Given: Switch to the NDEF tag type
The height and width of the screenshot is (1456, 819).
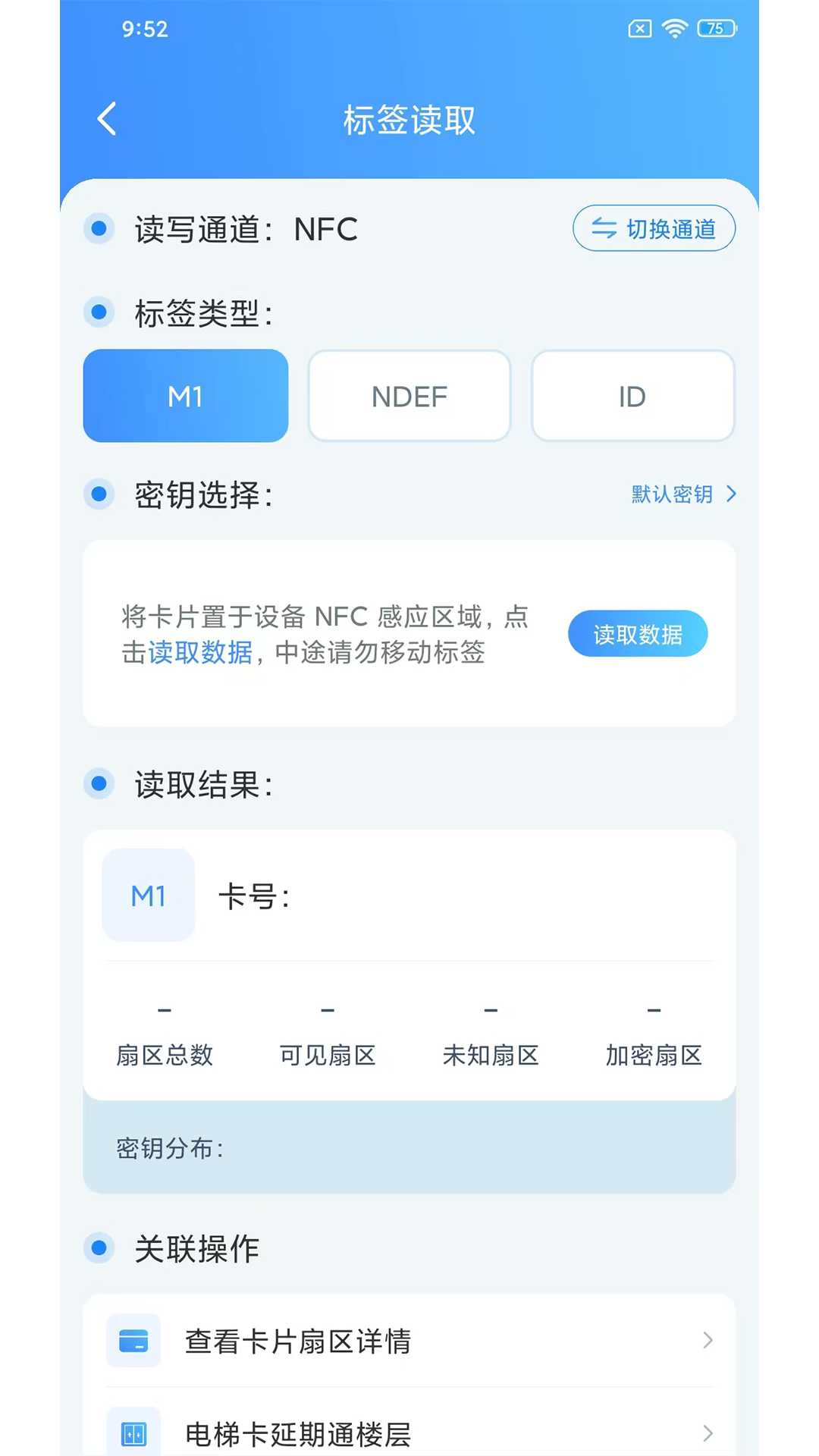Looking at the screenshot, I should pyautogui.click(x=409, y=395).
